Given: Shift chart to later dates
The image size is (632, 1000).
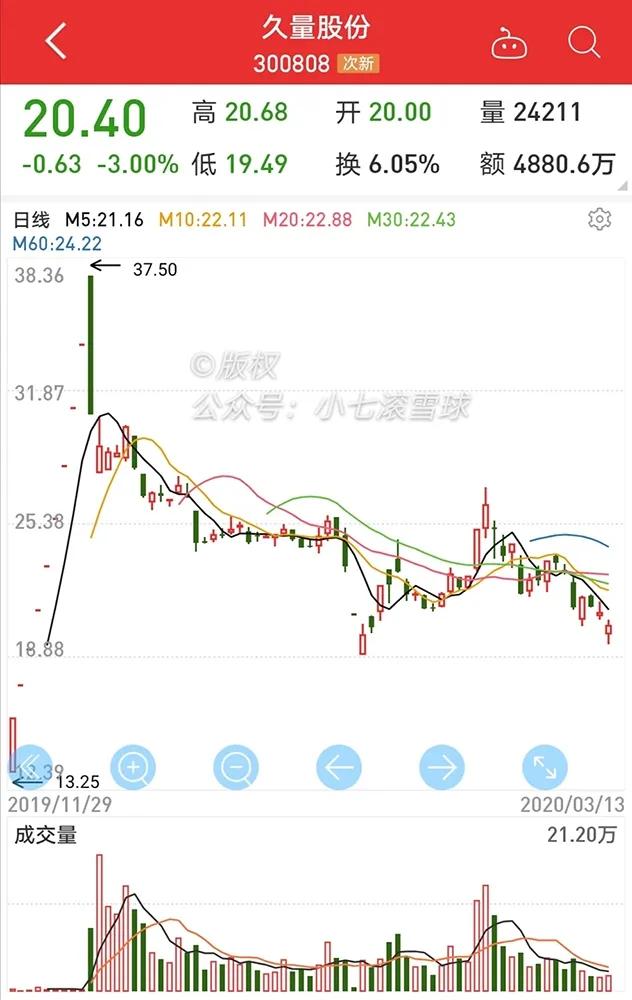Looking at the screenshot, I should 442,768.
